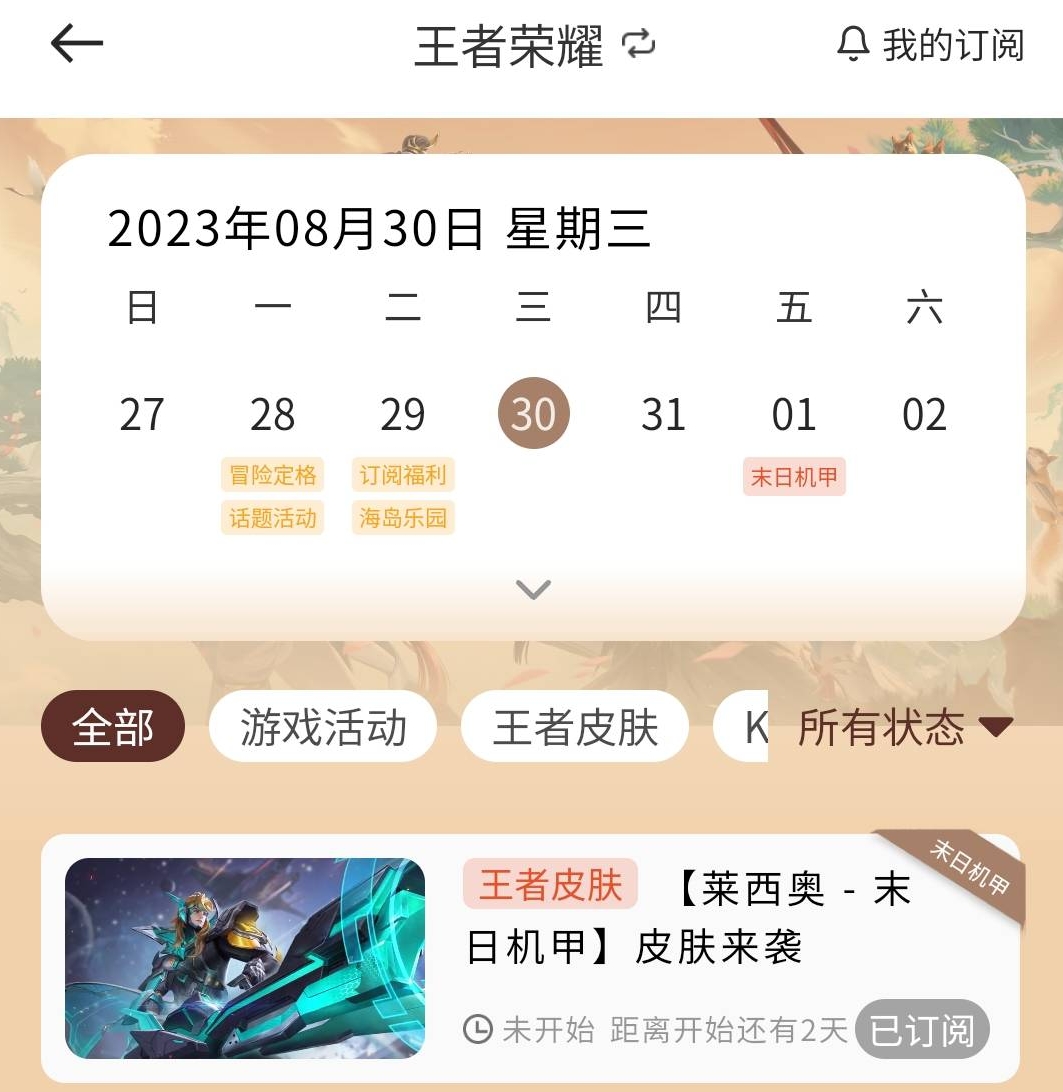The width and height of the screenshot is (1063, 1092).
Task: Tap the 已订阅 button
Action: point(921,1029)
